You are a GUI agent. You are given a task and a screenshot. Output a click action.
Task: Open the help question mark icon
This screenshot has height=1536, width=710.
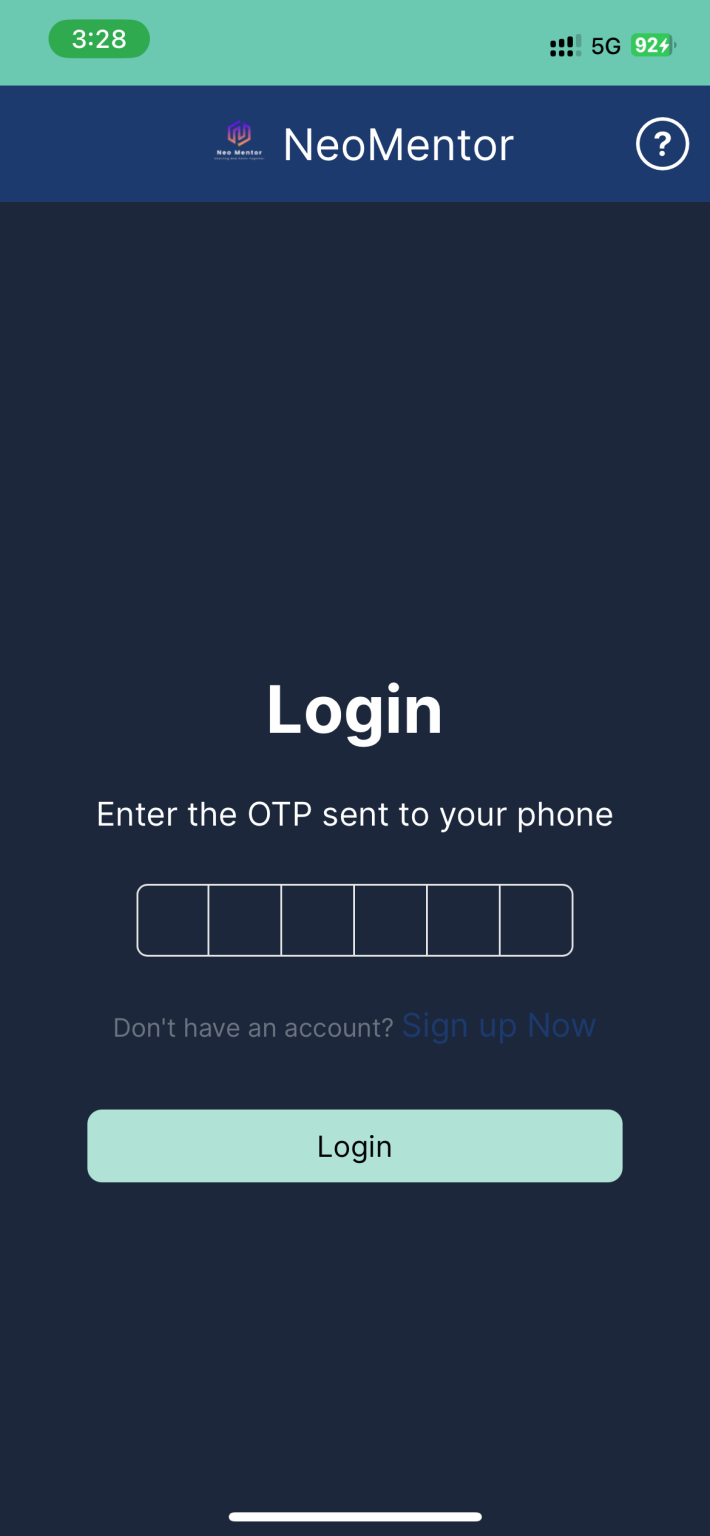pos(662,145)
